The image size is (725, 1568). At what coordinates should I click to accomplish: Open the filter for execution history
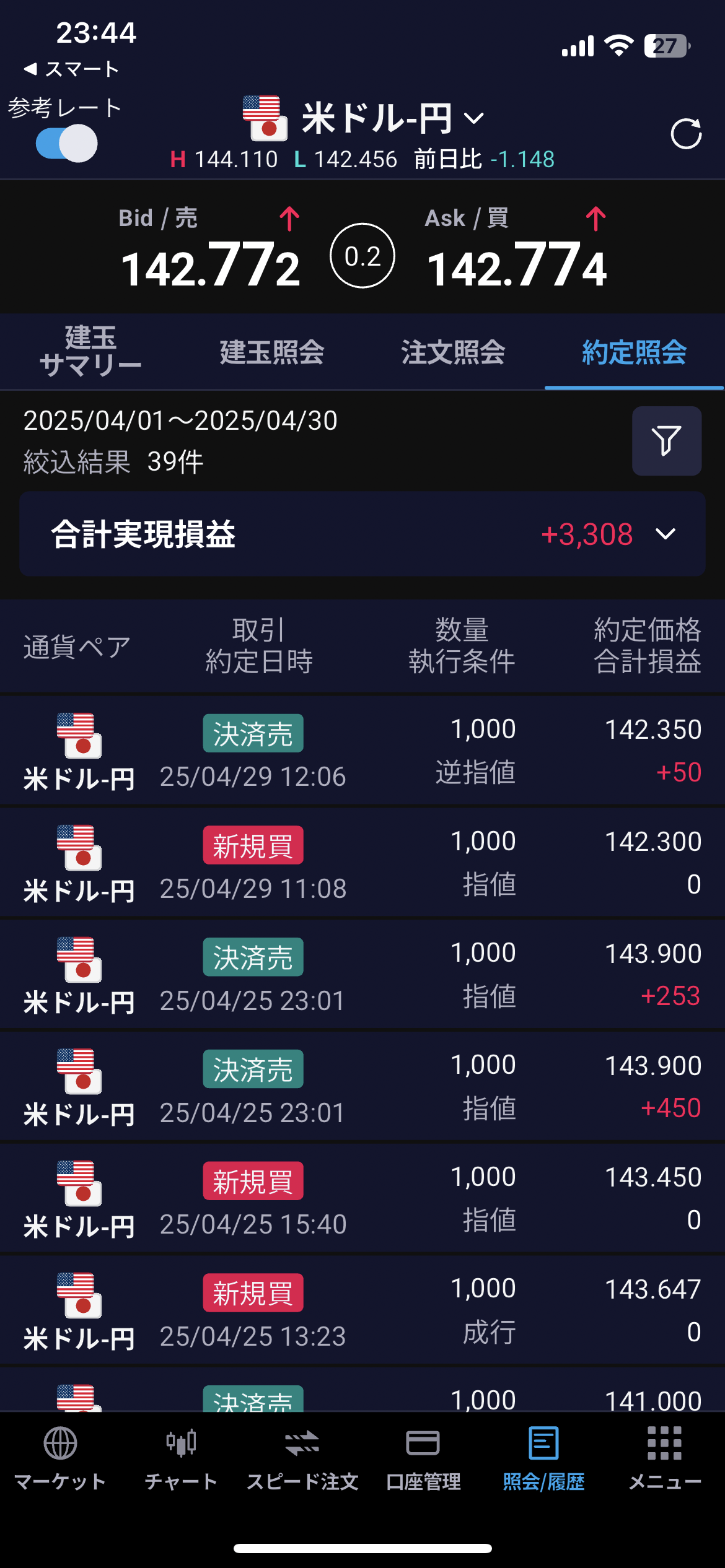pyautogui.click(x=667, y=441)
